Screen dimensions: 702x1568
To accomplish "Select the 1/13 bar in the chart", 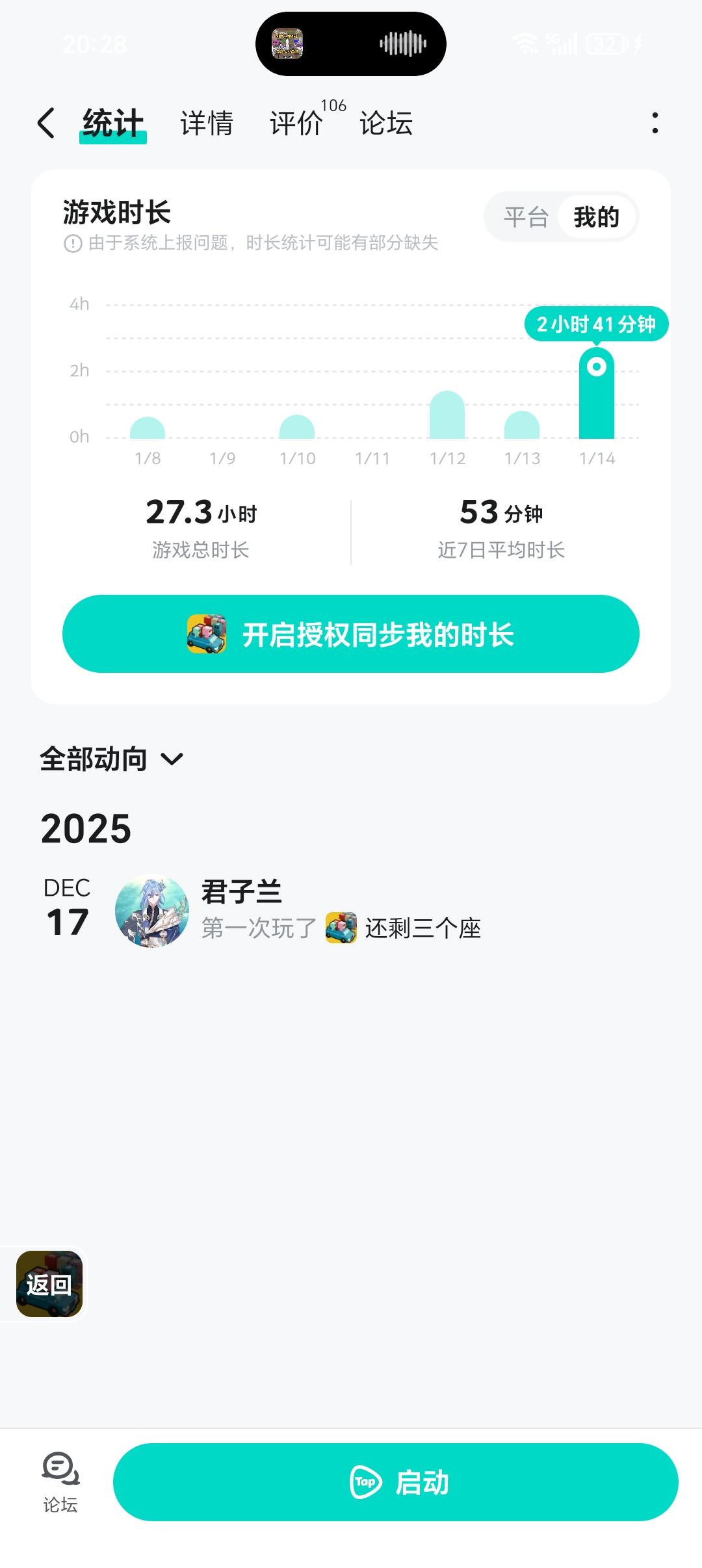I will pyautogui.click(x=522, y=426).
